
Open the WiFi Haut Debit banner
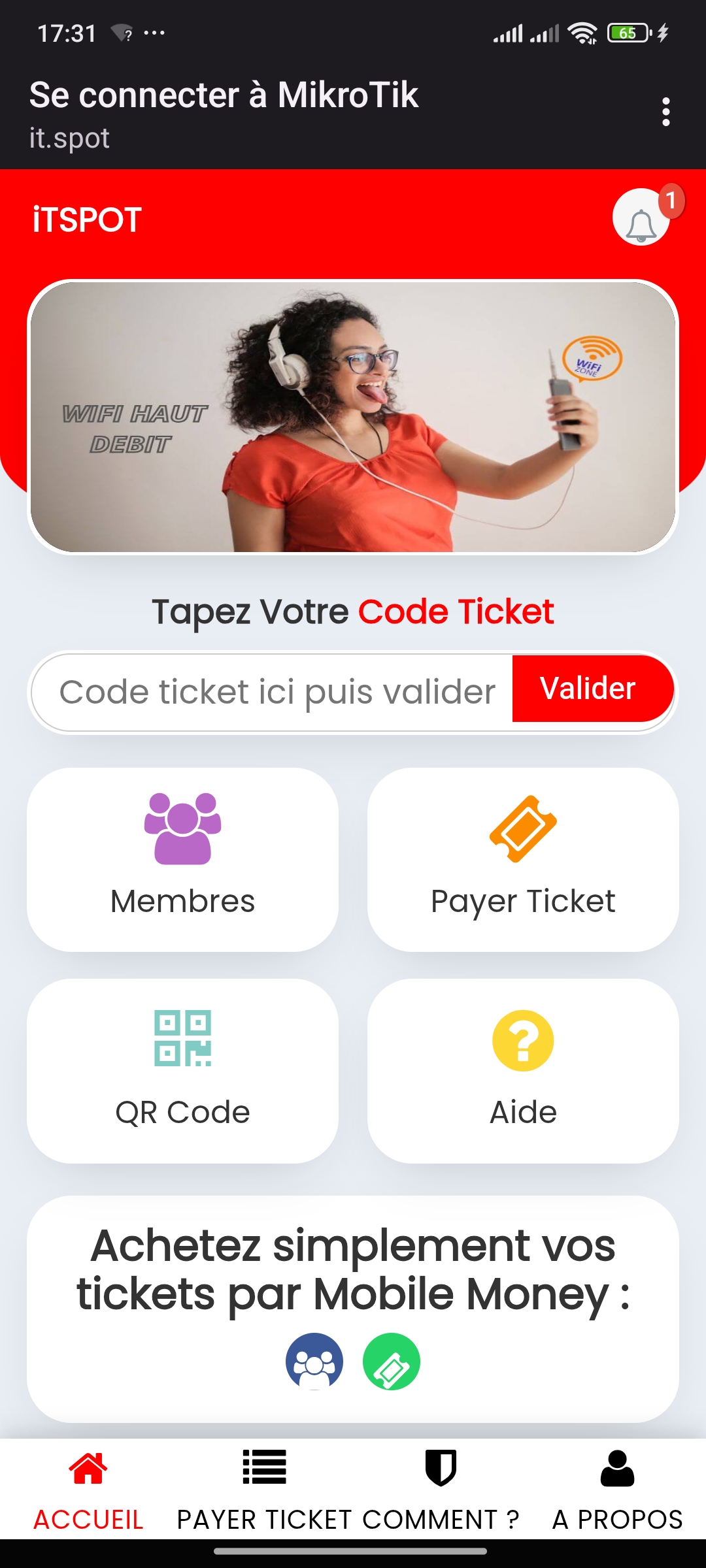point(353,417)
